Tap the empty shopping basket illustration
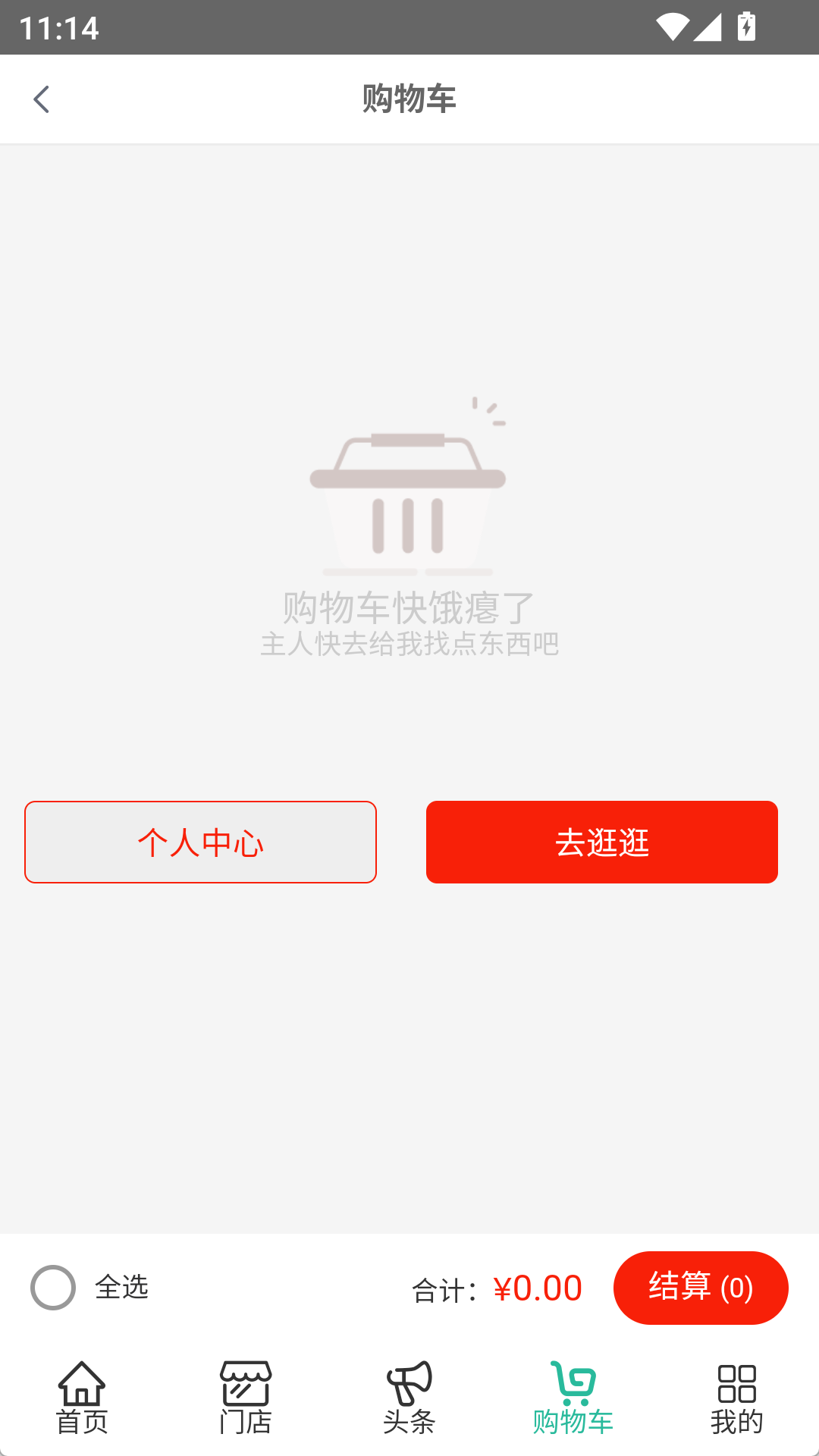Image resolution: width=819 pixels, height=1456 pixels. click(x=407, y=493)
